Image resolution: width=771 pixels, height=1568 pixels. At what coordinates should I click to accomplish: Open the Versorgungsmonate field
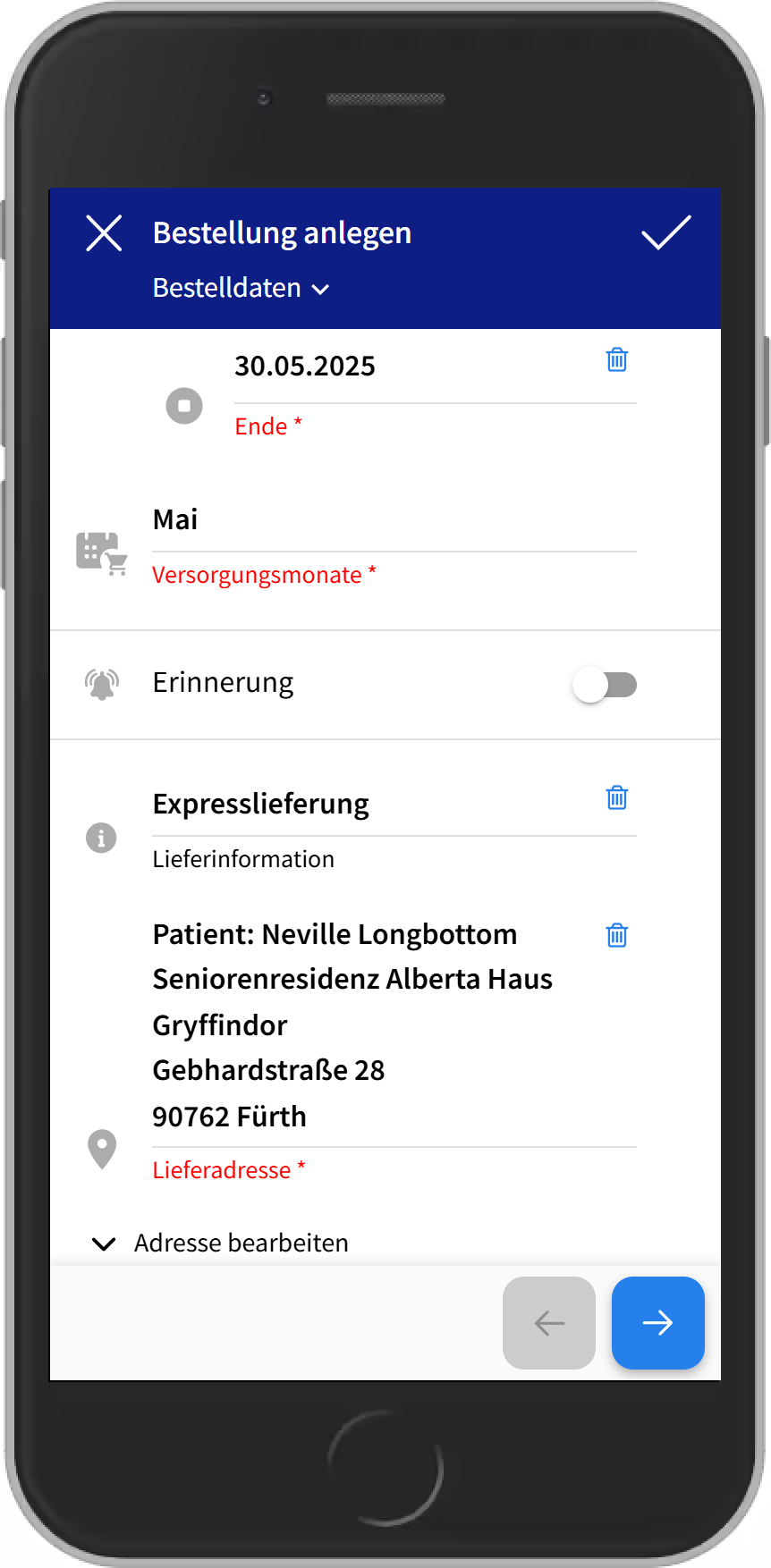click(x=394, y=520)
